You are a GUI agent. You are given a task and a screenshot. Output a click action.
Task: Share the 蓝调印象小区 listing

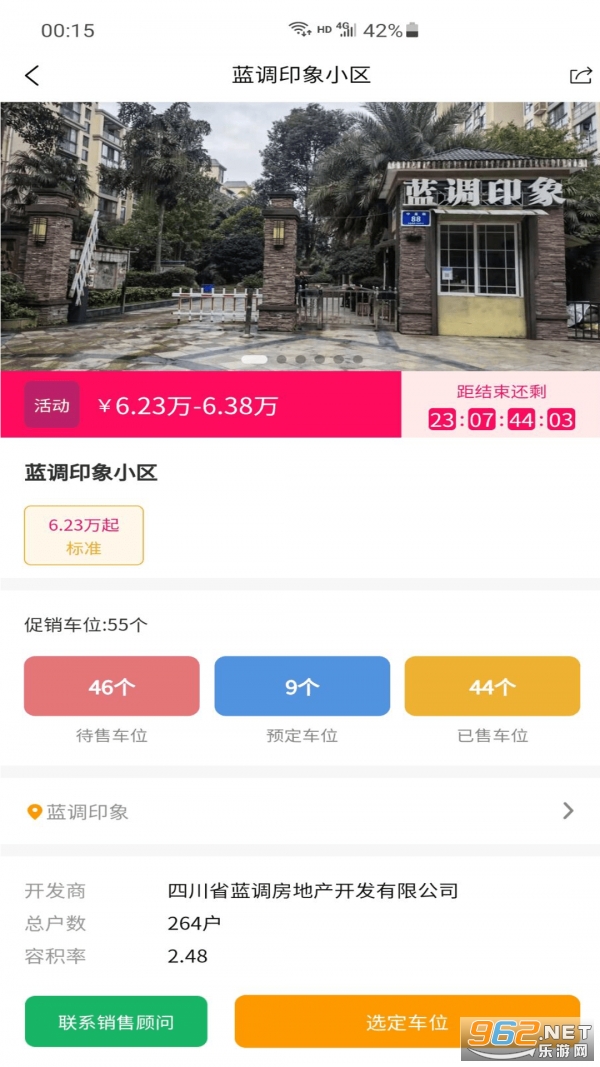point(580,76)
